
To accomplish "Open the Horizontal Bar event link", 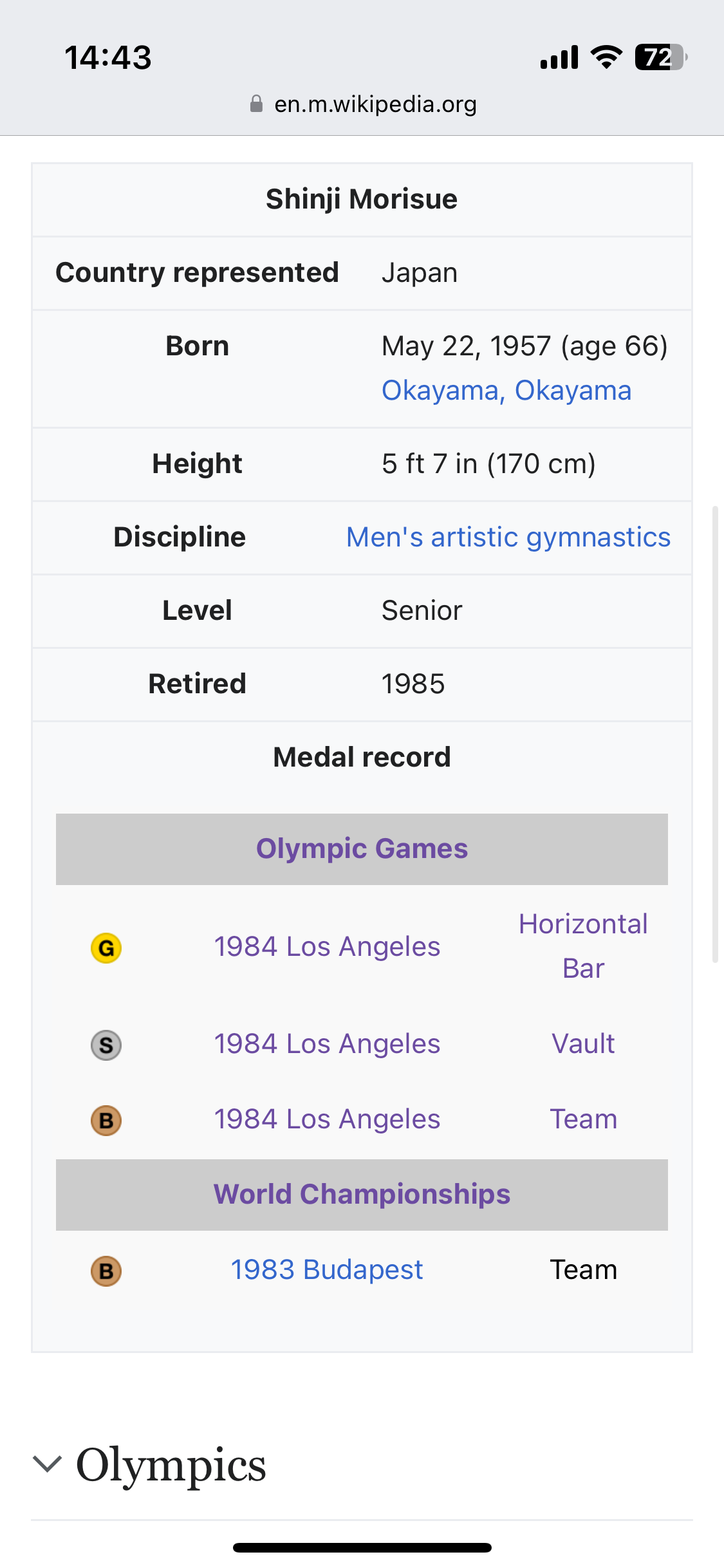I will [x=583, y=946].
